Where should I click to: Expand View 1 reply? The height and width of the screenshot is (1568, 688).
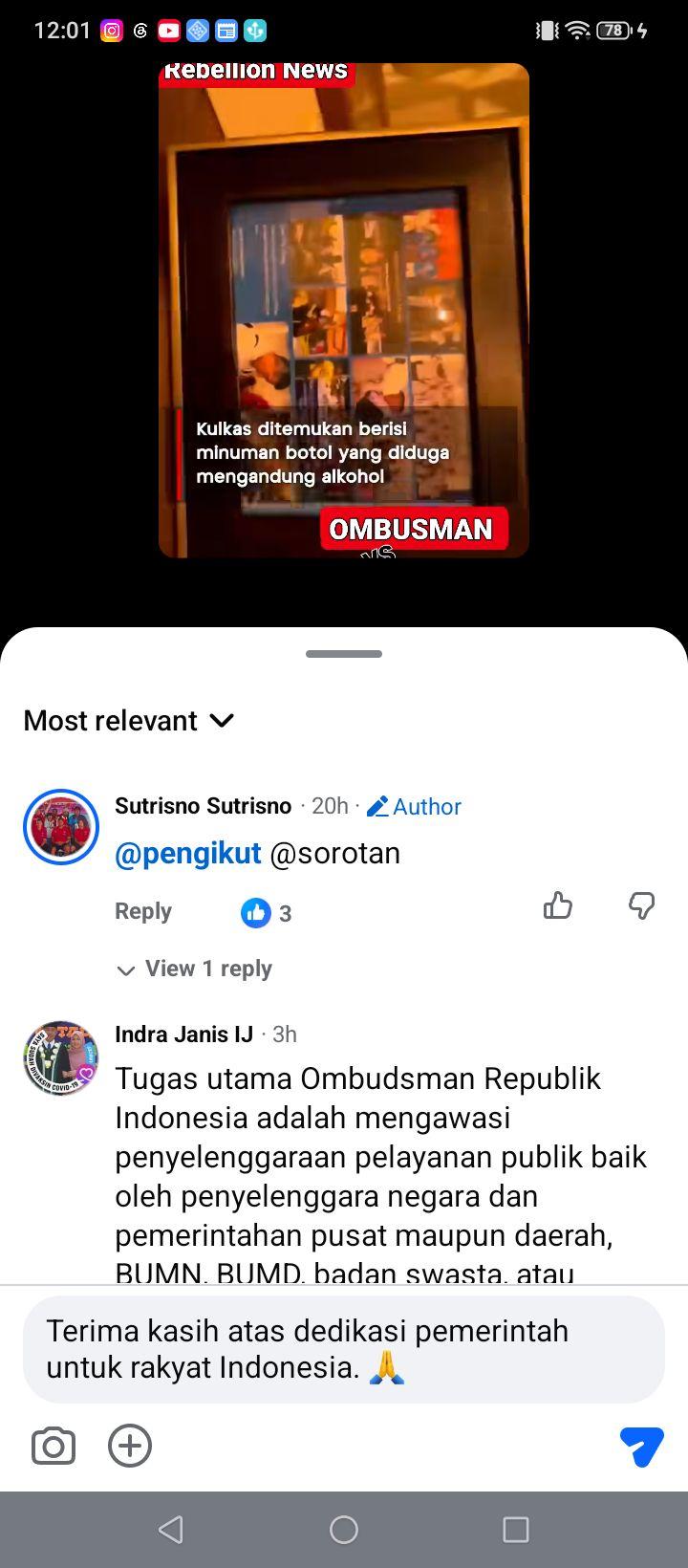[x=194, y=969]
